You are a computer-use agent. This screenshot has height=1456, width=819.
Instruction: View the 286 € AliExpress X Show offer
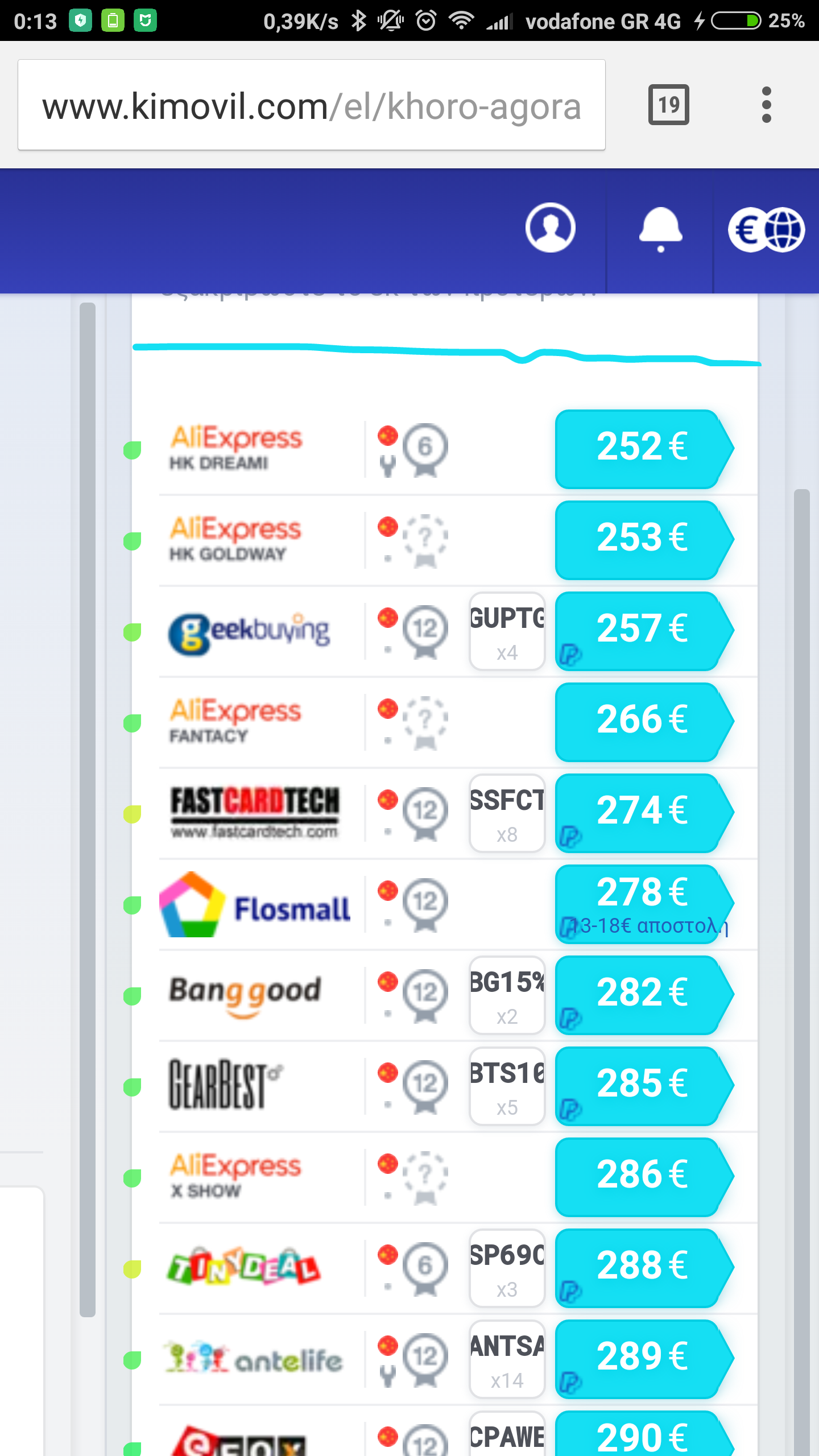[645, 1177]
